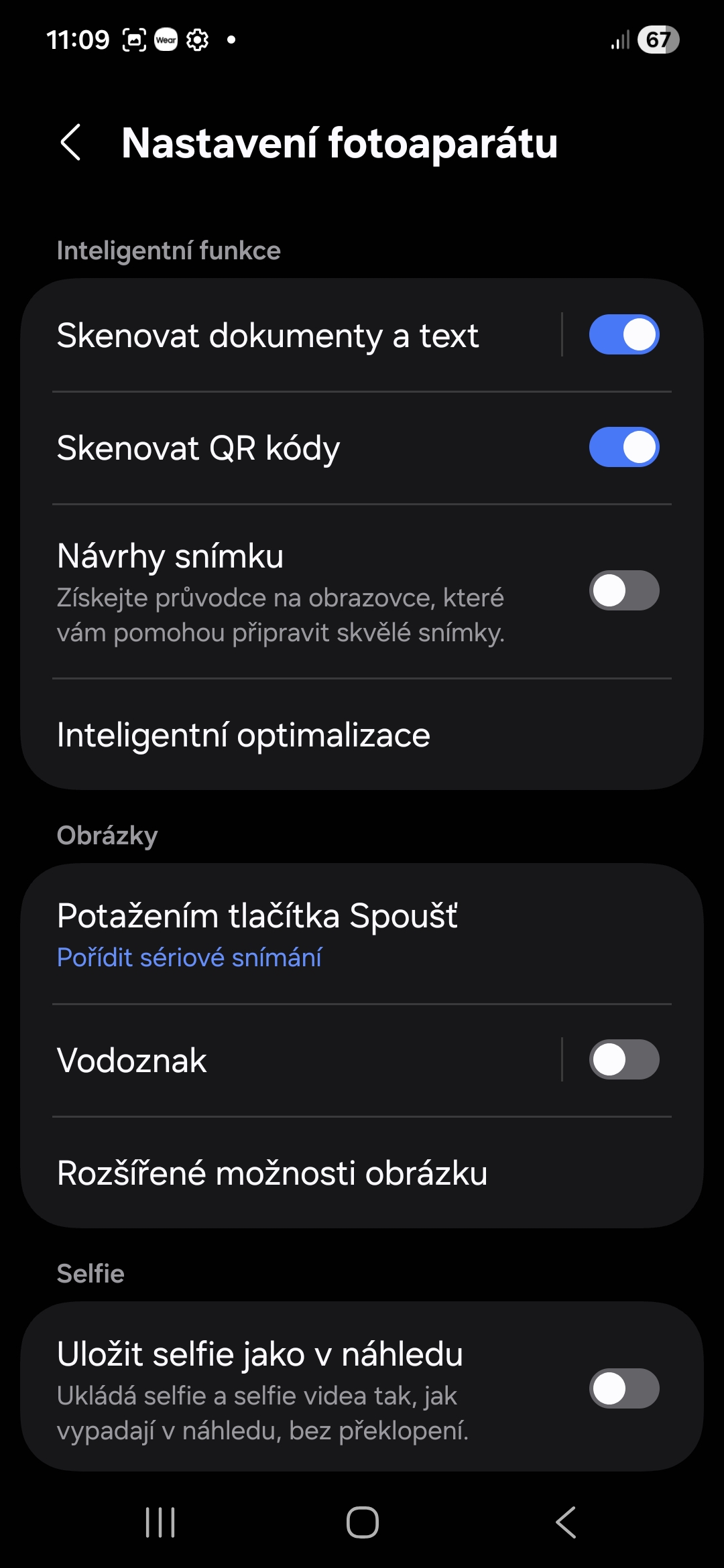Open recent apps from navigation bar
The width and height of the screenshot is (724, 1568).
tap(160, 1522)
